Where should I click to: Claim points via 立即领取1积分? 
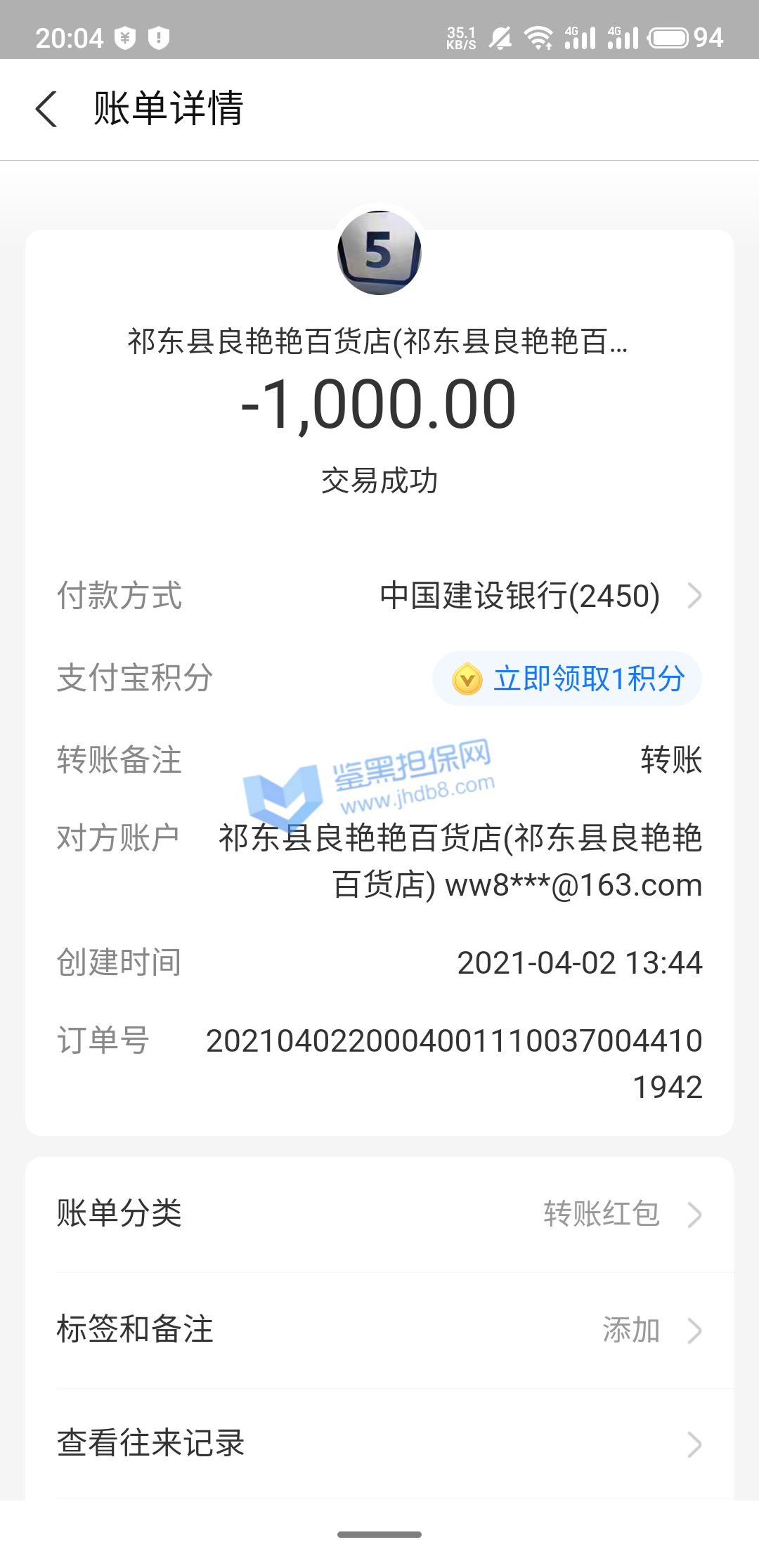coord(567,679)
